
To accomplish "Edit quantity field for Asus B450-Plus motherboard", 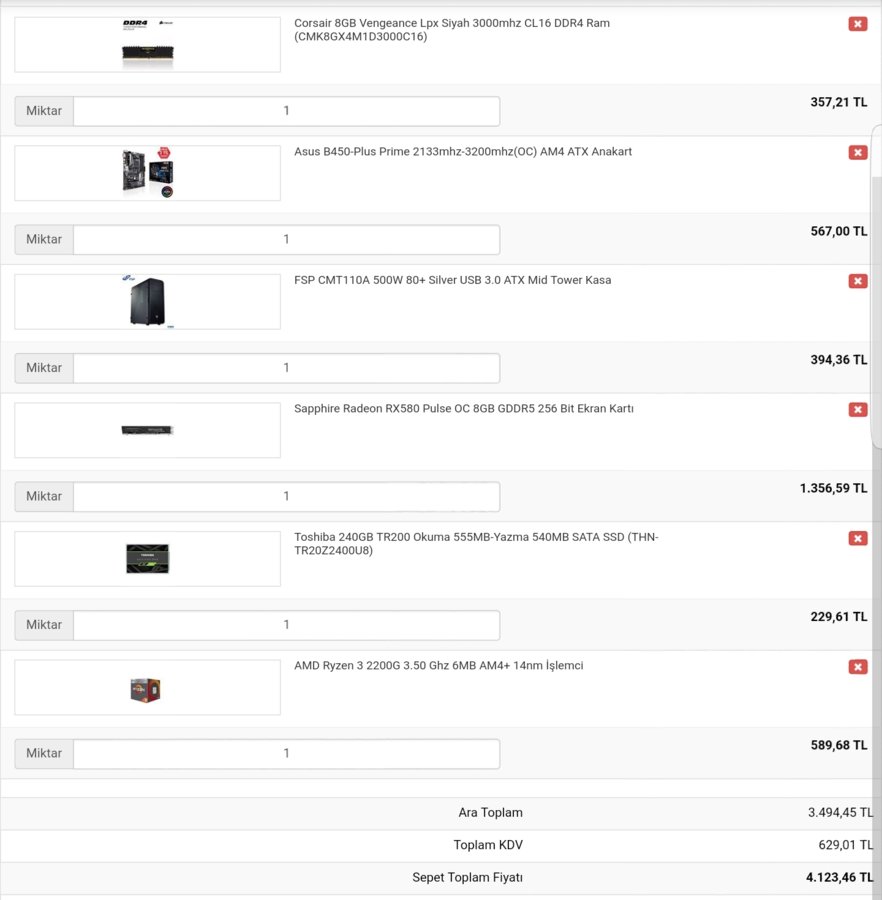I will pyautogui.click(x=286, y=240).
